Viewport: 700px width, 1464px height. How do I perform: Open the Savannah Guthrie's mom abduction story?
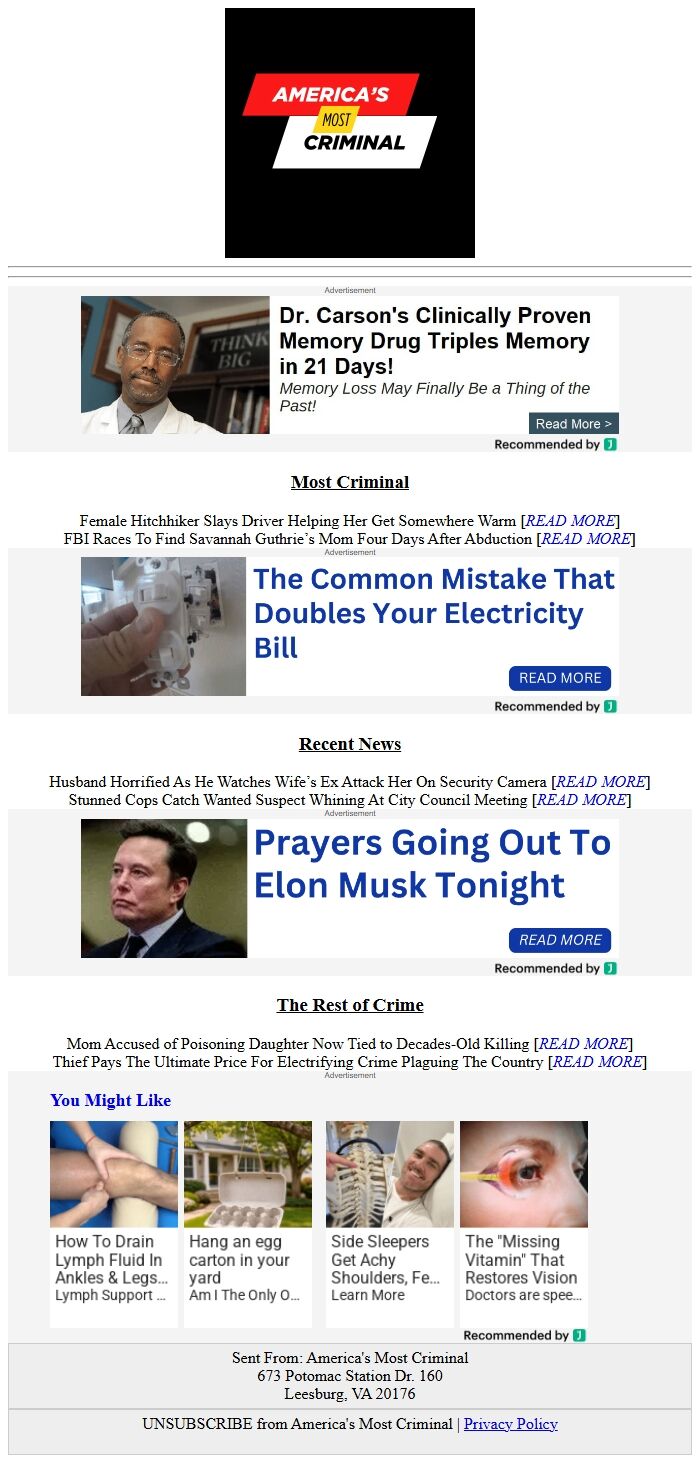coord(585,539)
